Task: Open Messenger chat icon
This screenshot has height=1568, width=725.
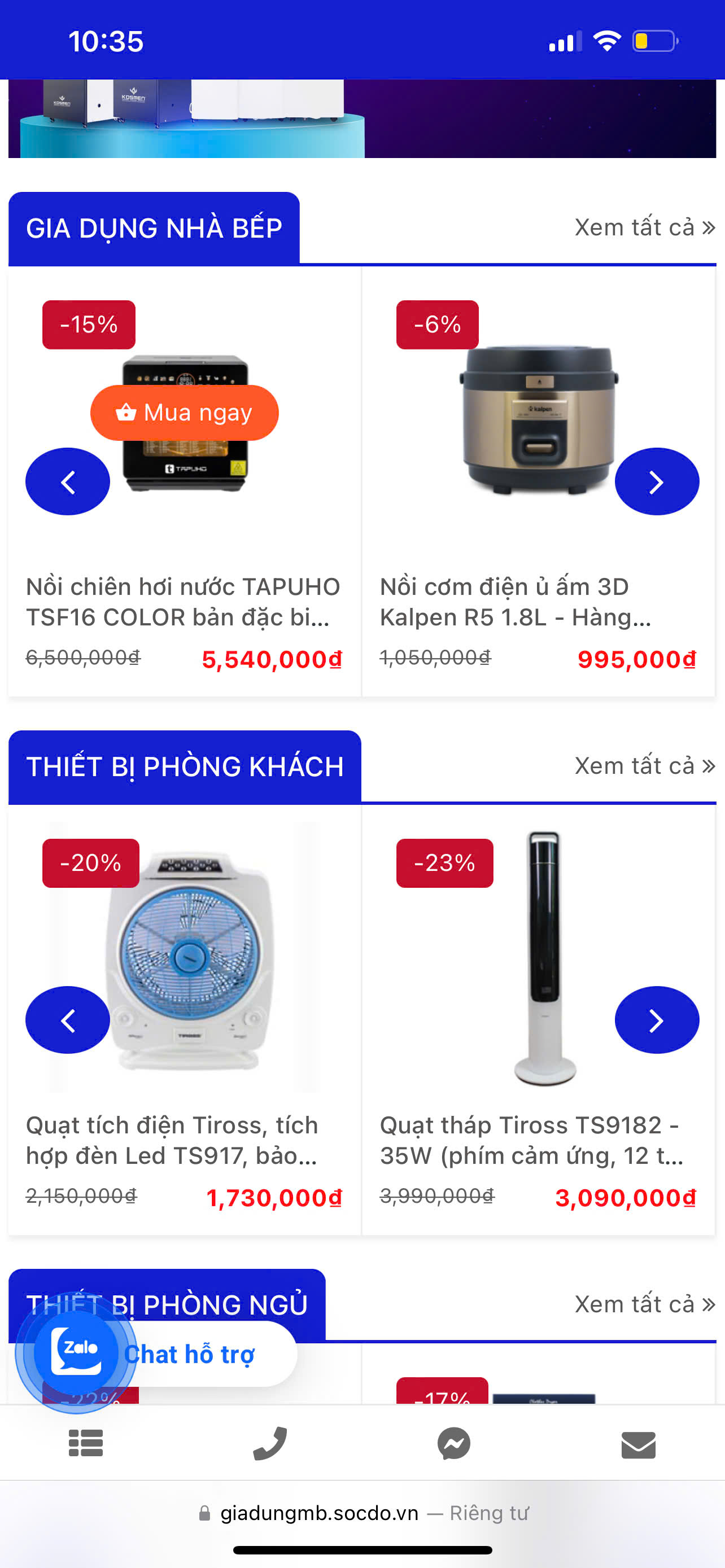Action: 454,1443
